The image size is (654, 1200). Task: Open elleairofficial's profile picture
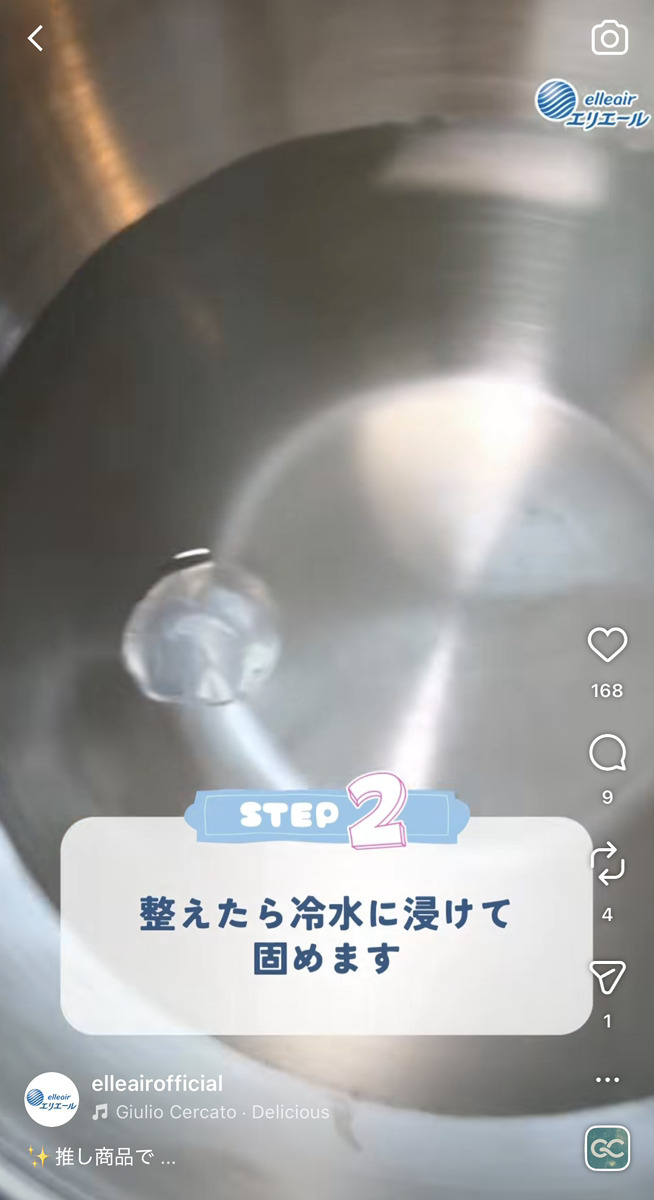52,1100
